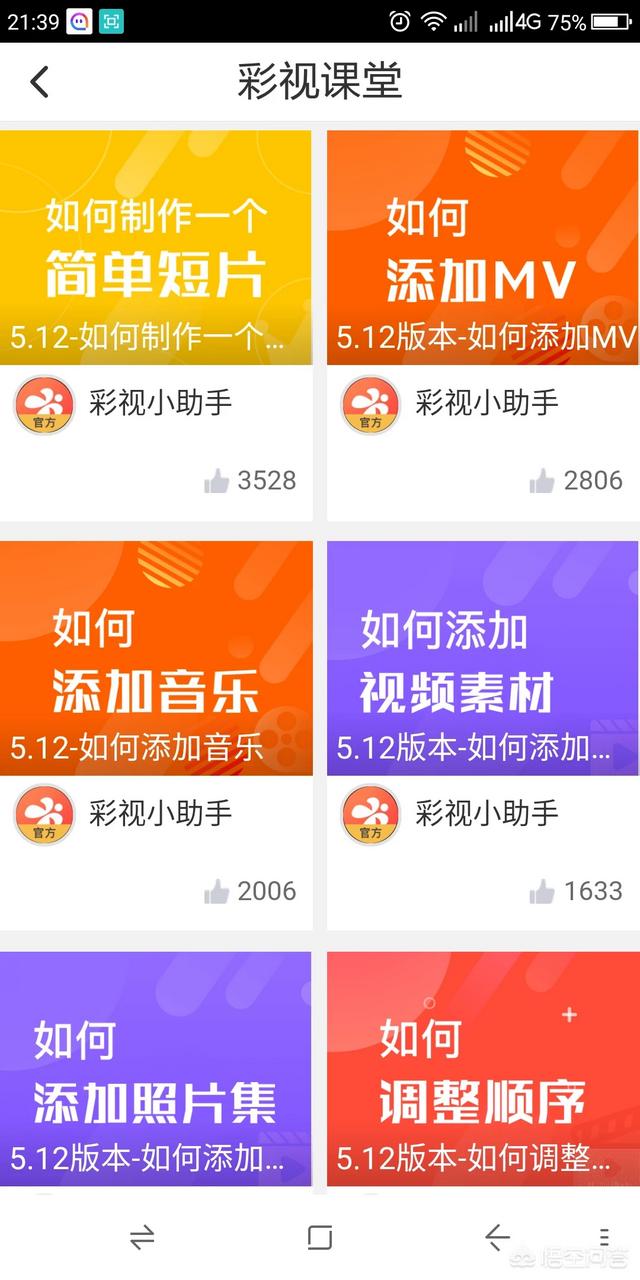The width and height of the screenshot is (640, 1280).
Task: Go back from 彩视课堂 page
Action: (39, 81)
